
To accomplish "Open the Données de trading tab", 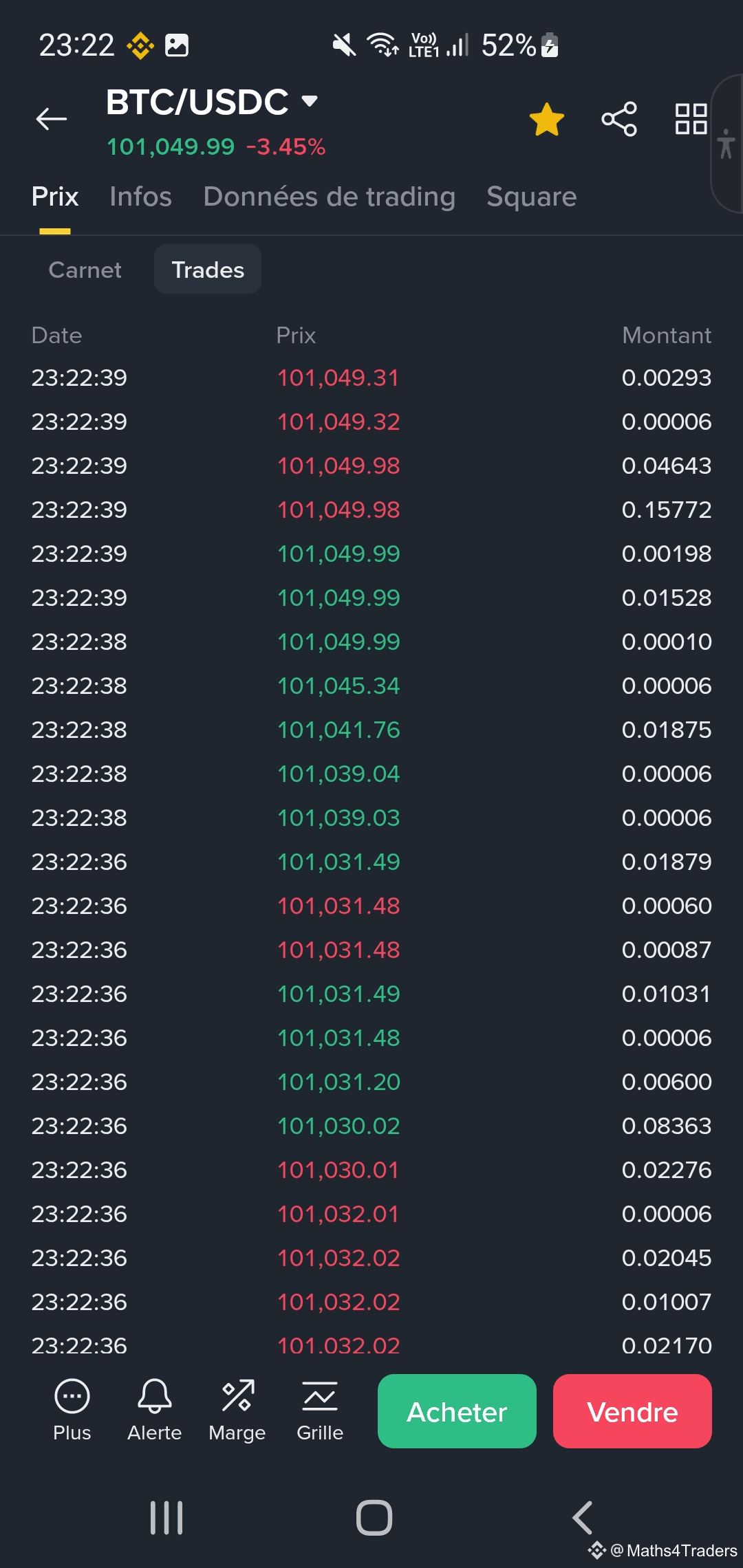I will point(329,197).
